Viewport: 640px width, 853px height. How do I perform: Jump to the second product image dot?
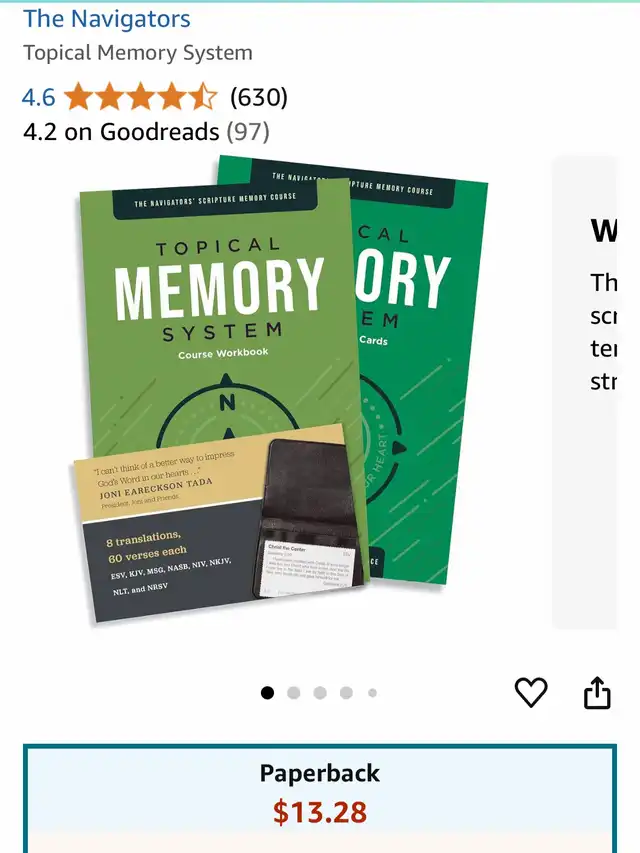[x=294, y=693]
